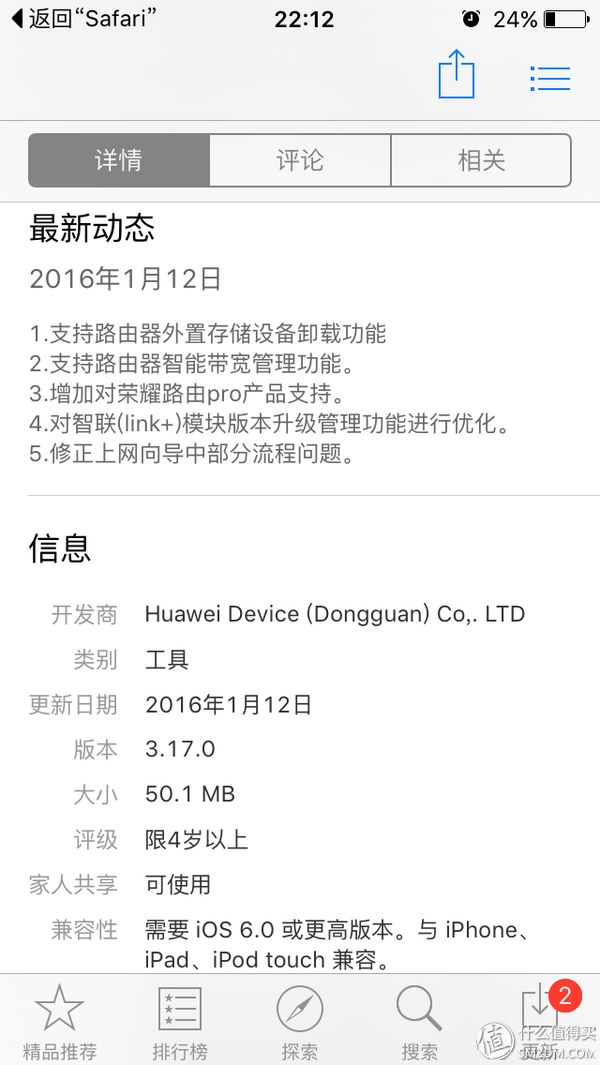
Task: Go to the 搜索 tab
Action: pyautogui.click(x=419, y=1022)
